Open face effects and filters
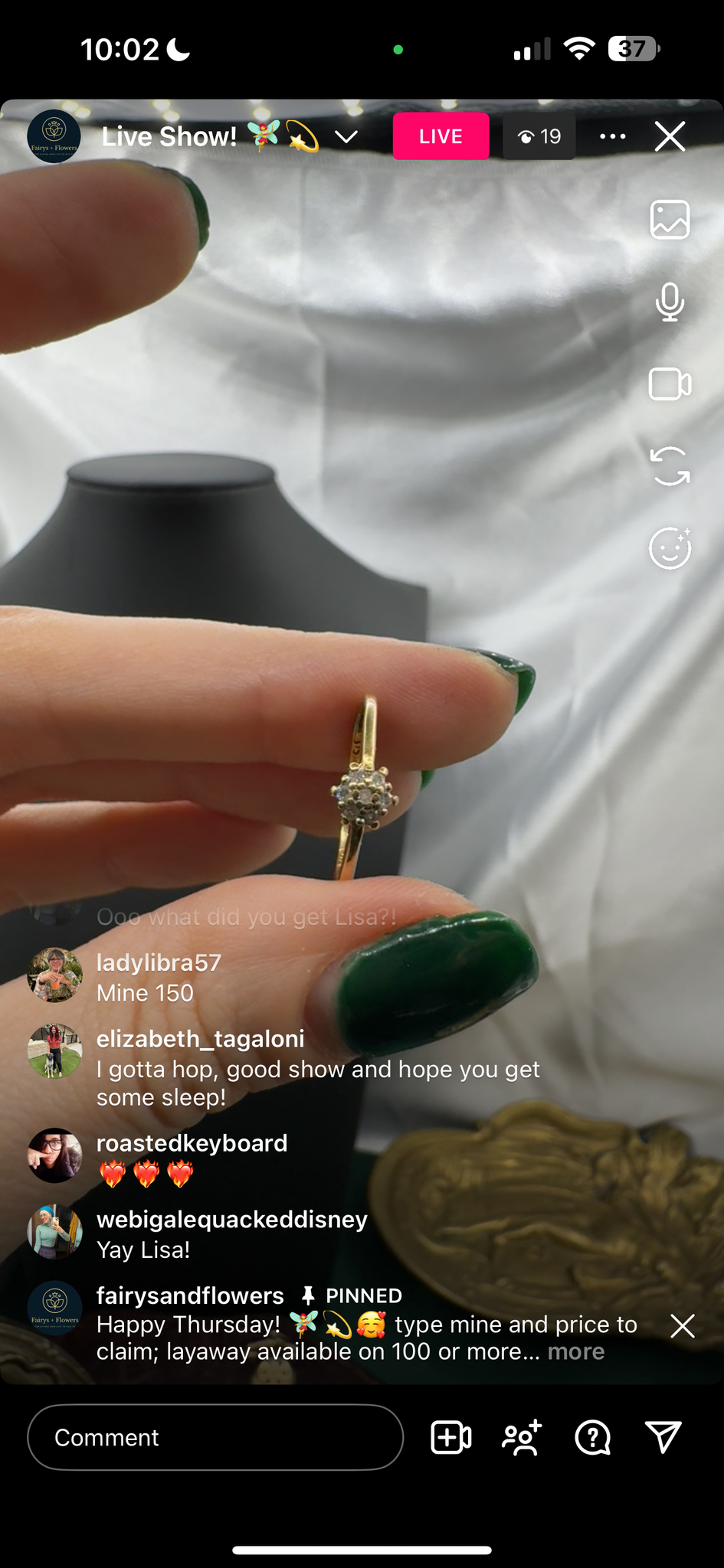 [670, 548]
